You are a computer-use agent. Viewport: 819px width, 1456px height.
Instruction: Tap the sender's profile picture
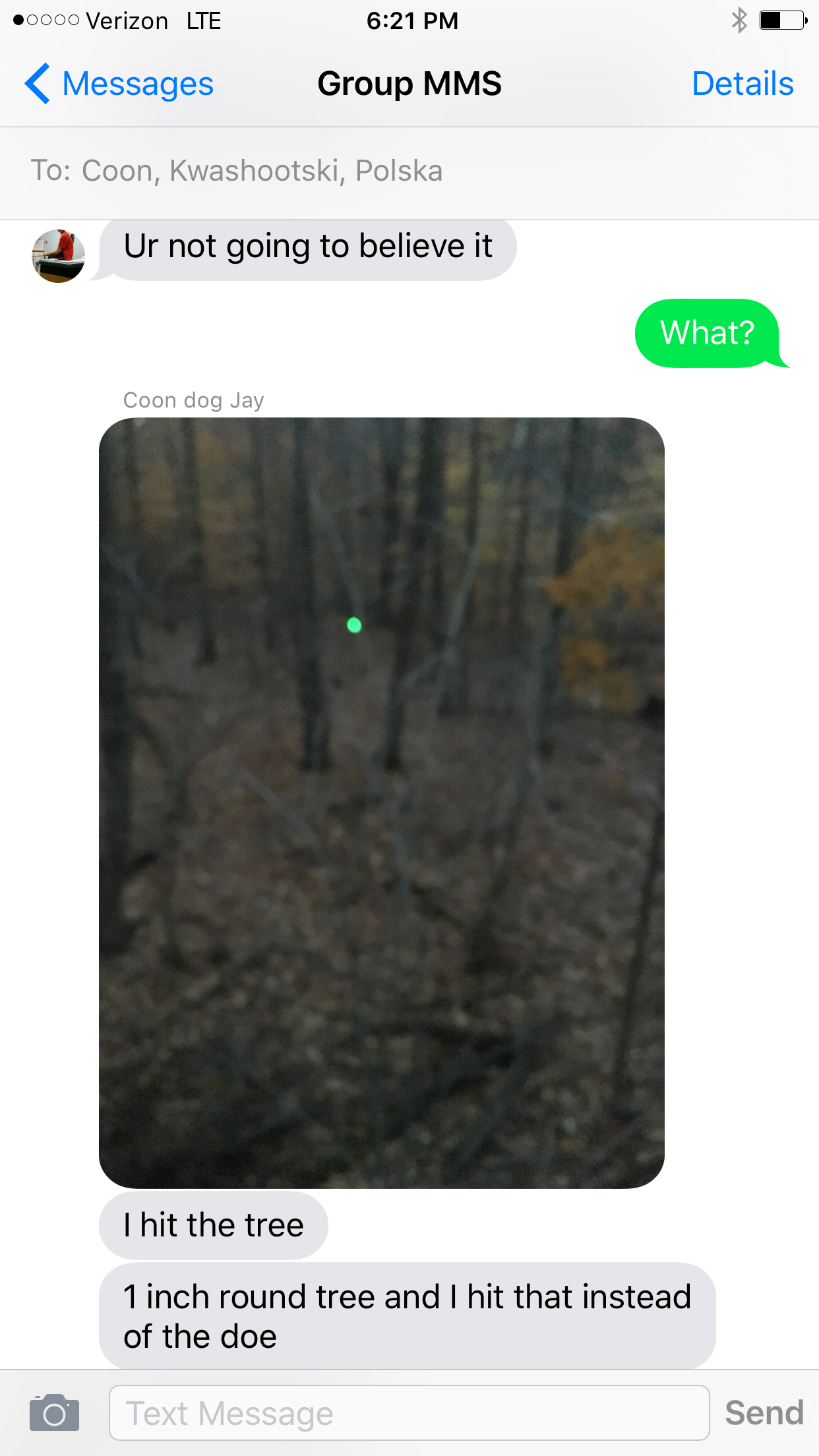[x=58, y=256]
